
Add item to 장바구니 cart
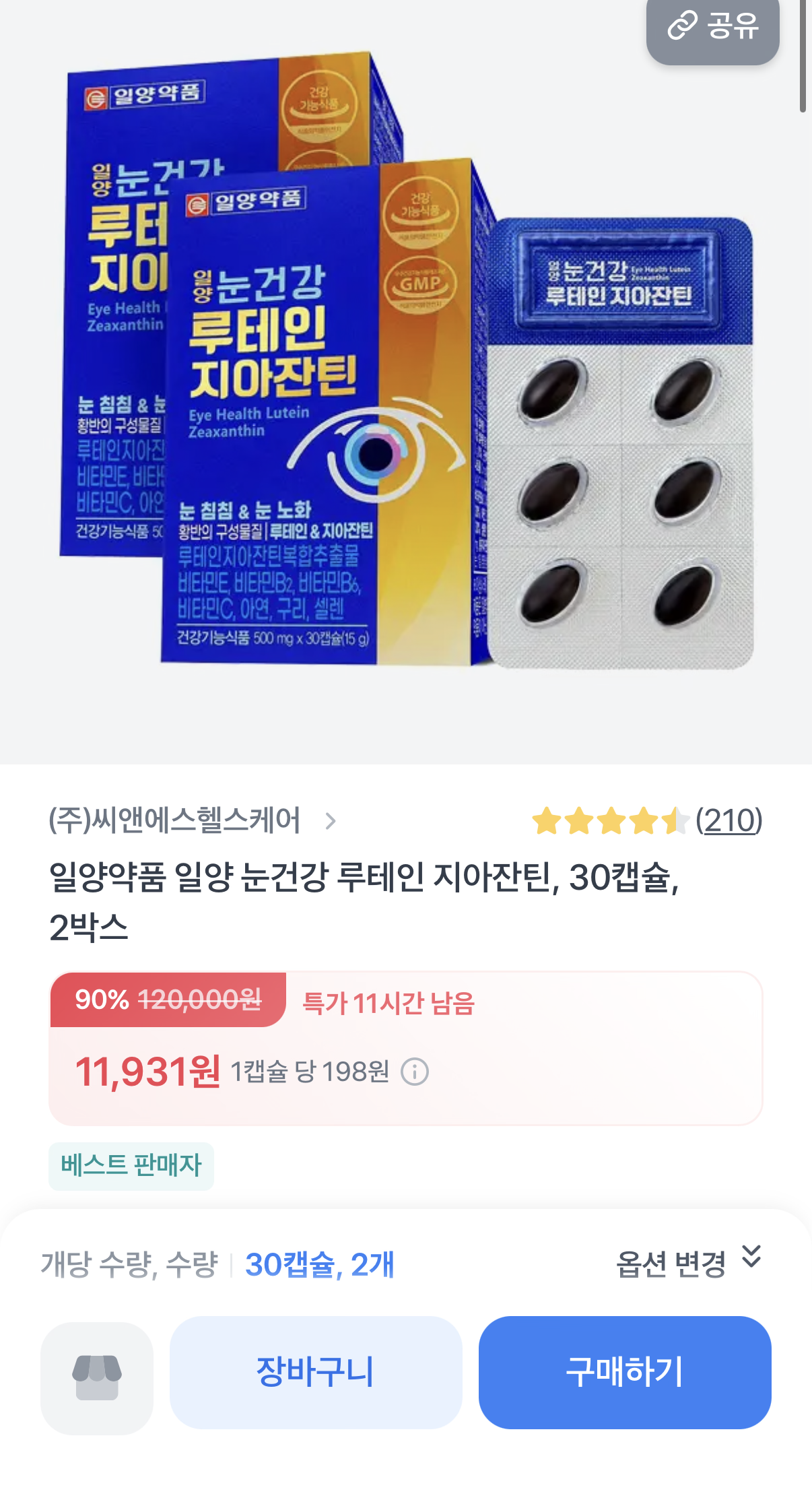tap(316, 1373)
